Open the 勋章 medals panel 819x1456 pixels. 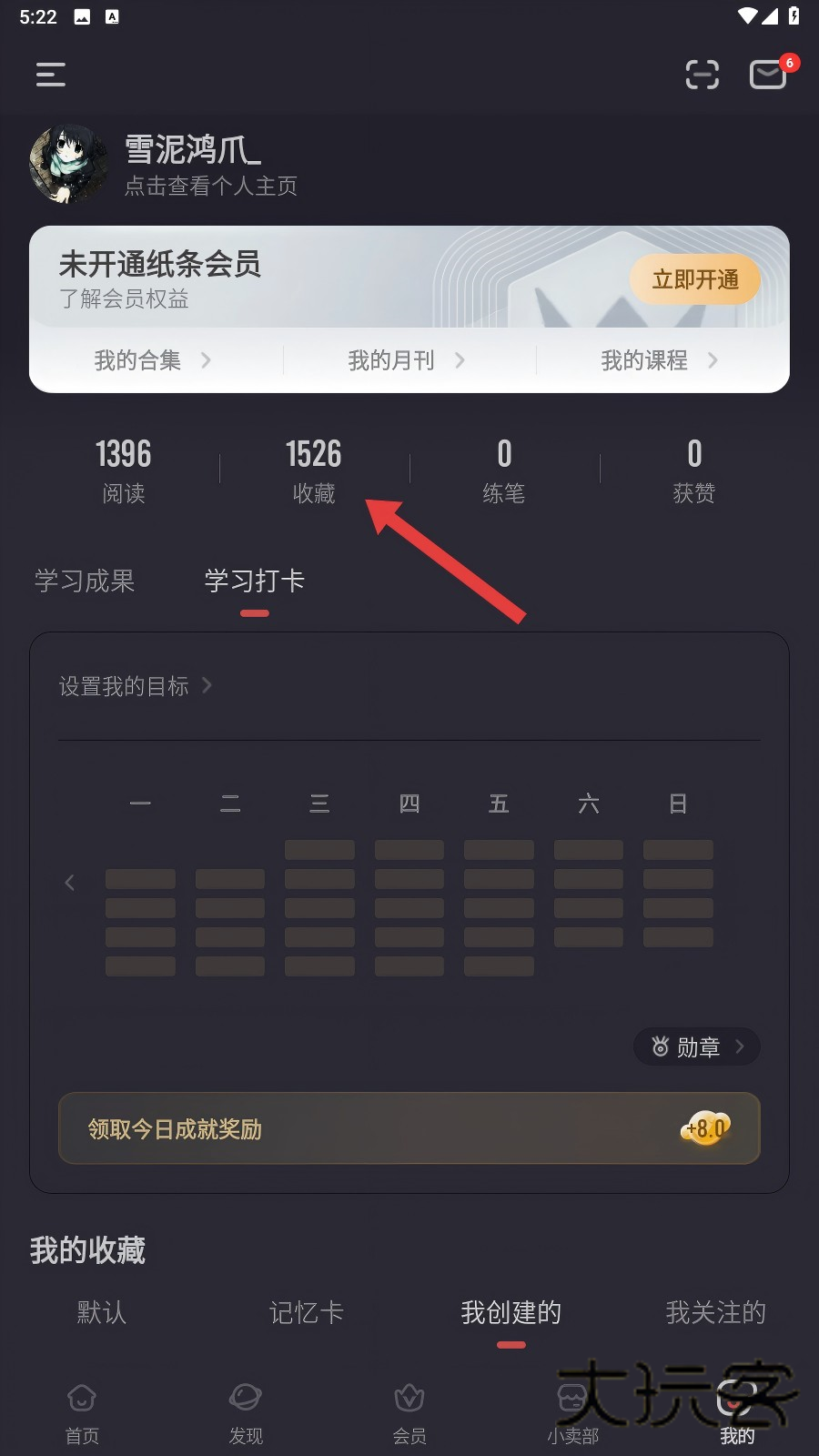696,1046
